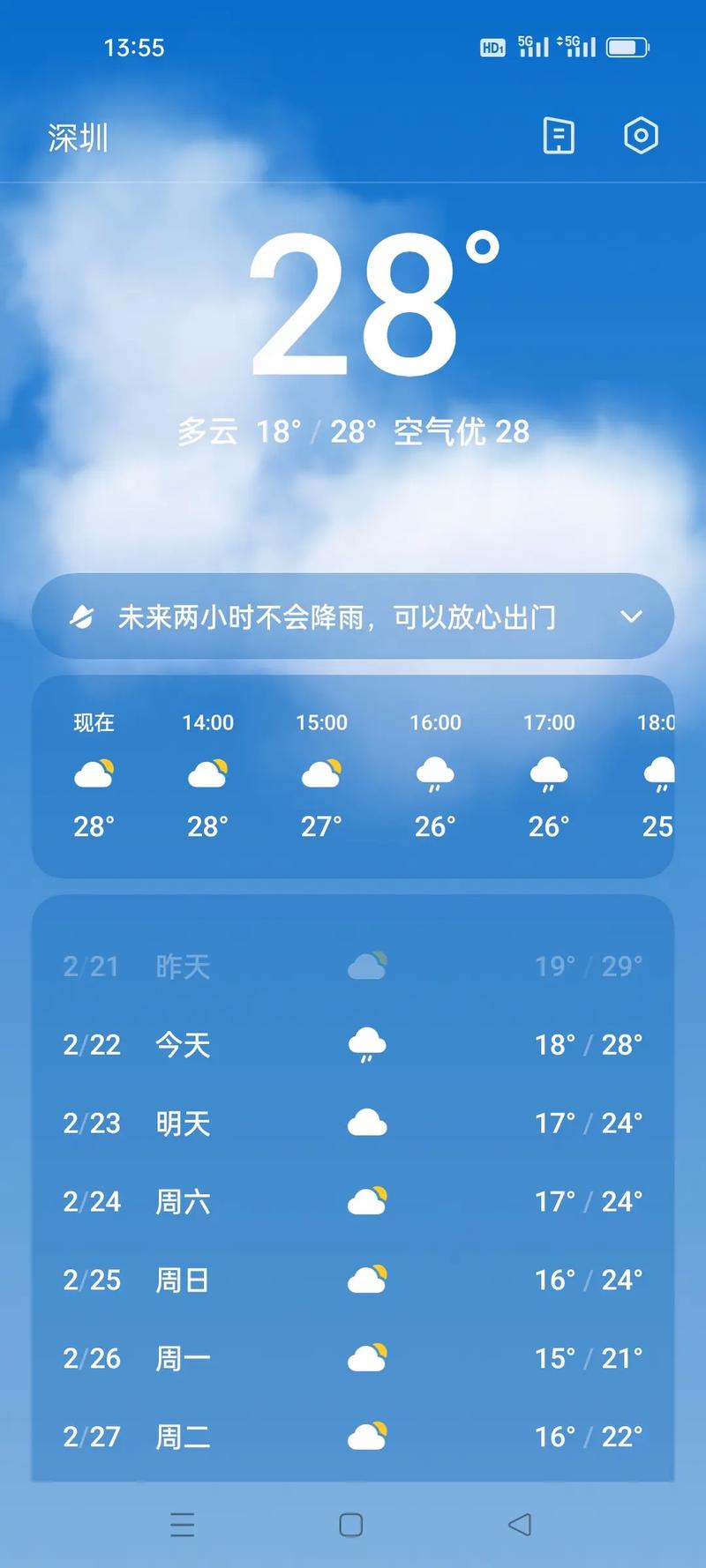Viewport: 706px width, 1568px height.
Task: Select the rain icon at 16:00
Action: [434, 774]
